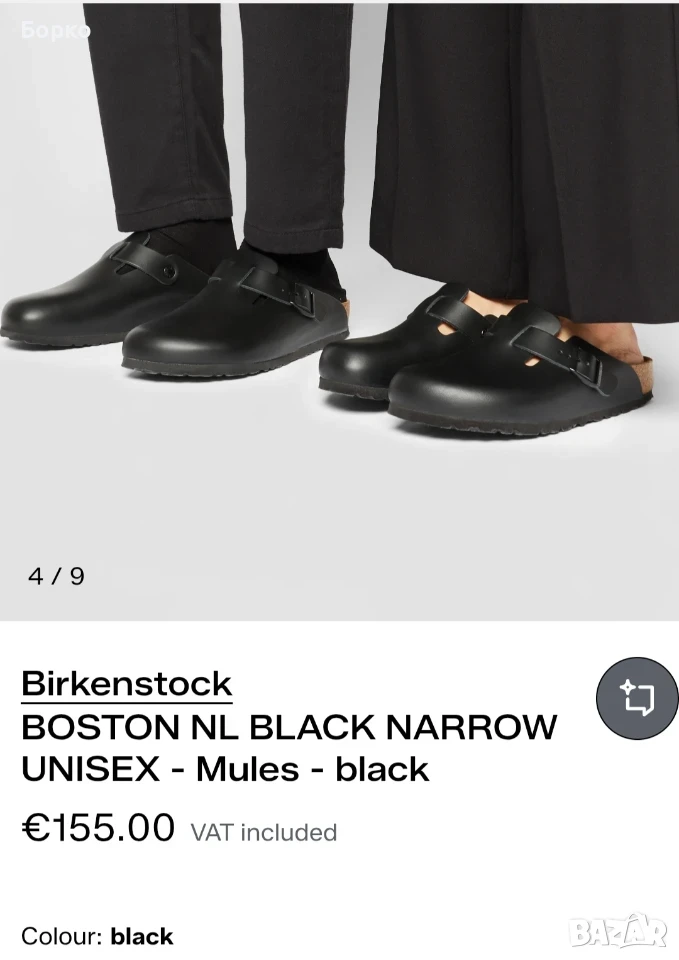
Task: Open the product photo full screen
Action: coord(339,310)
